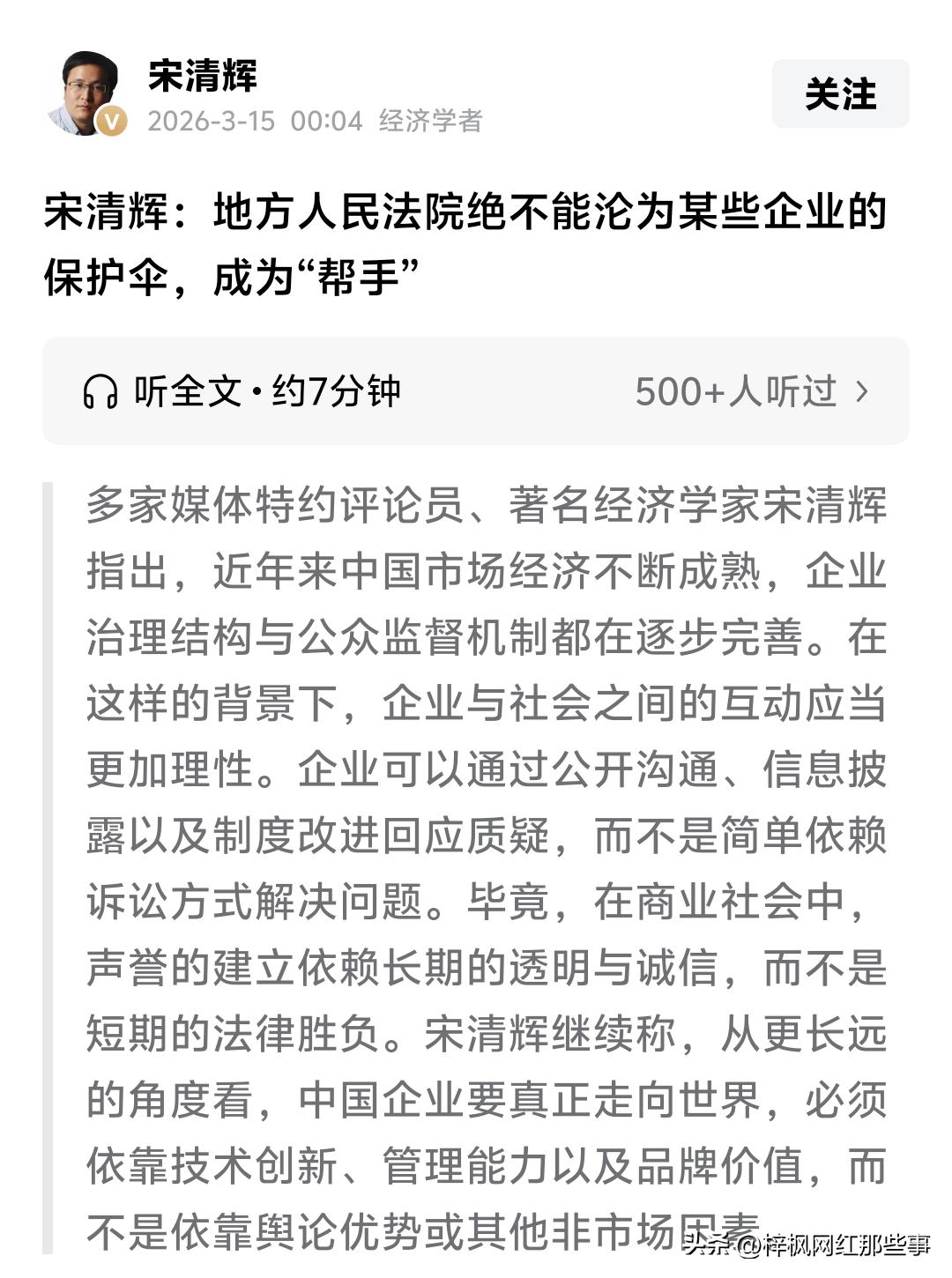The image size is (952, 1278).
Task: Tap the gray audio player bar
Action: 476,390
